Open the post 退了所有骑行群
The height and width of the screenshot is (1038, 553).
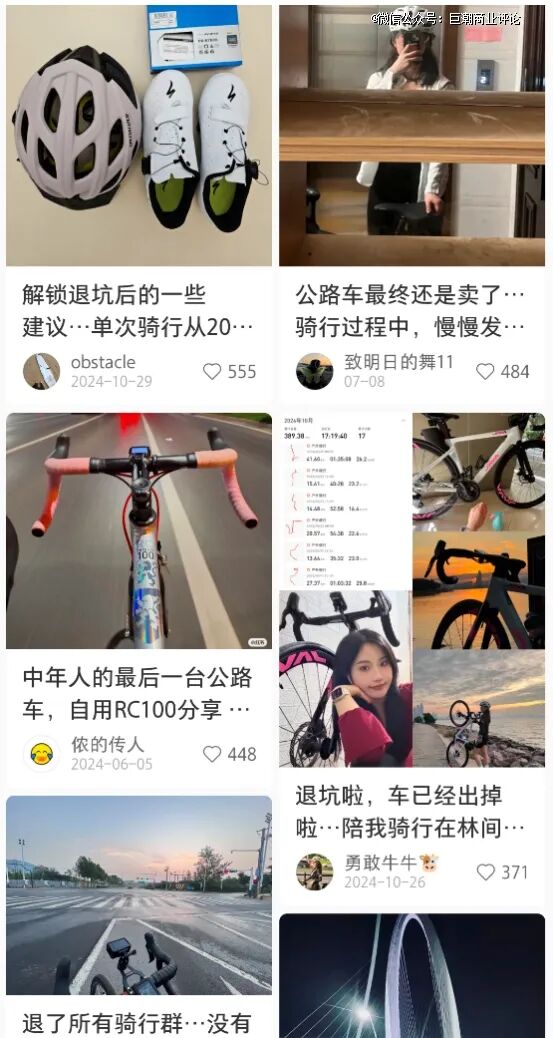136,1023
